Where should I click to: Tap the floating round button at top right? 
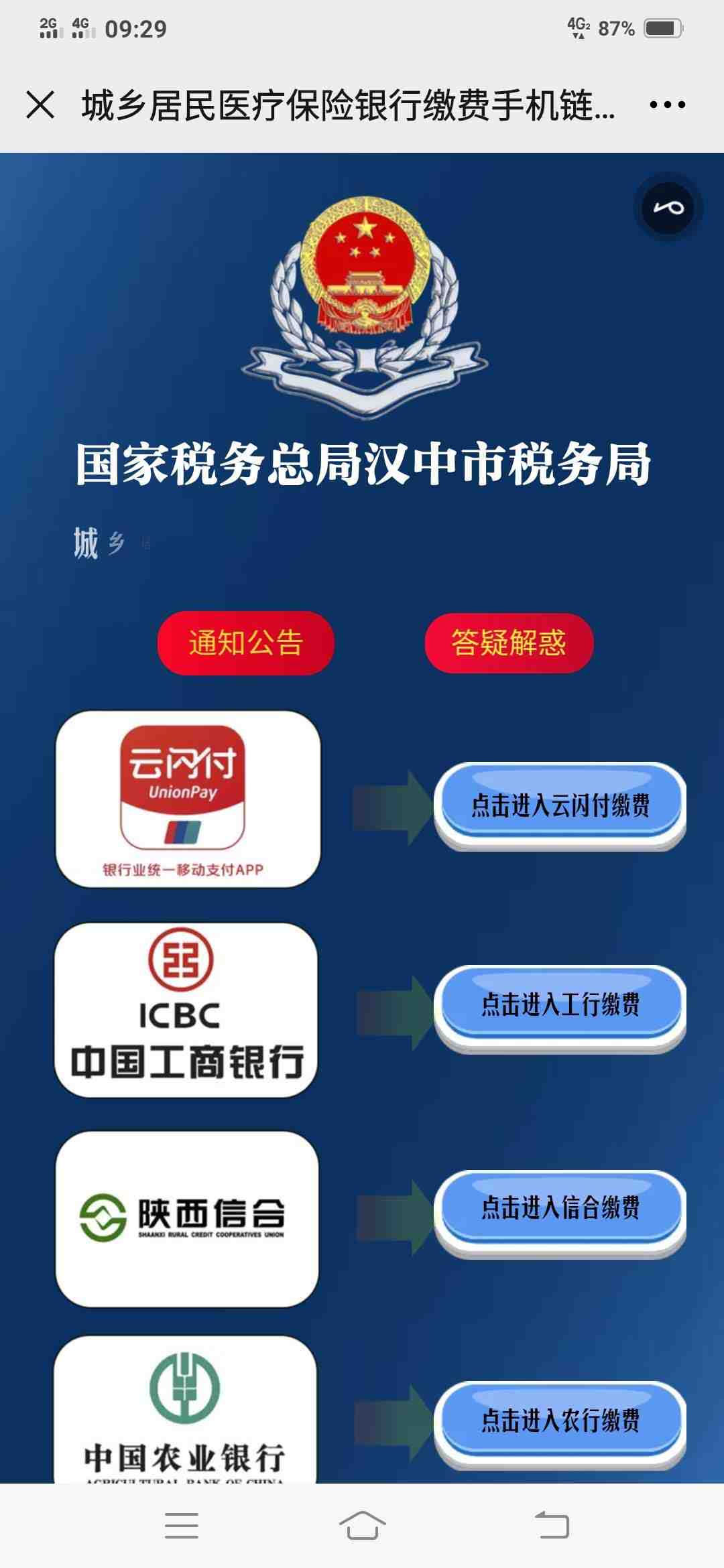click(x=668, y=208)
